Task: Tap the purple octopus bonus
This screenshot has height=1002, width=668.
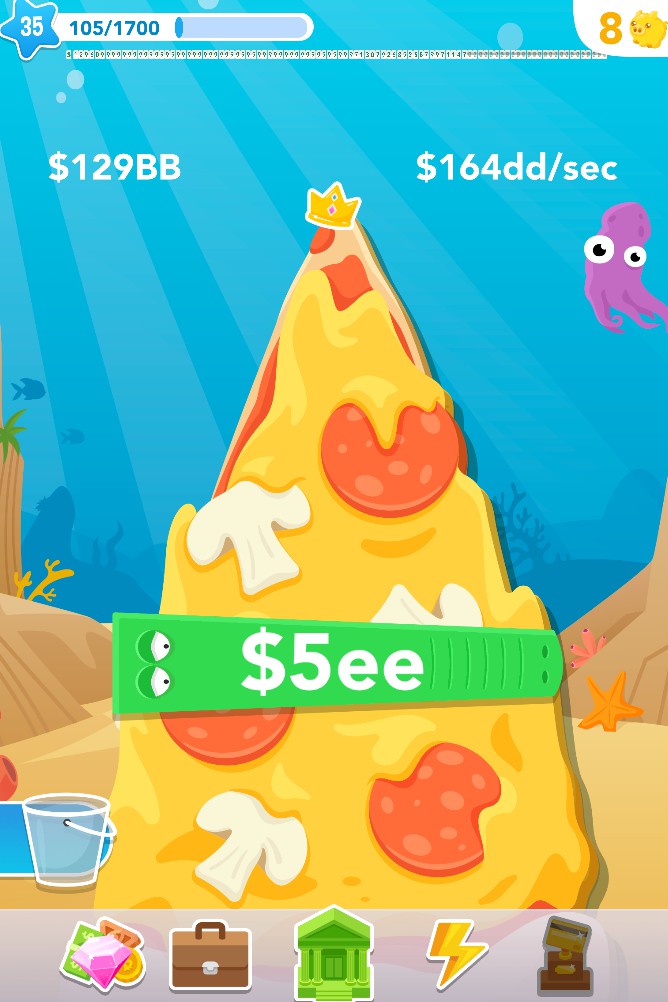Action: click(x=622, y=262)
